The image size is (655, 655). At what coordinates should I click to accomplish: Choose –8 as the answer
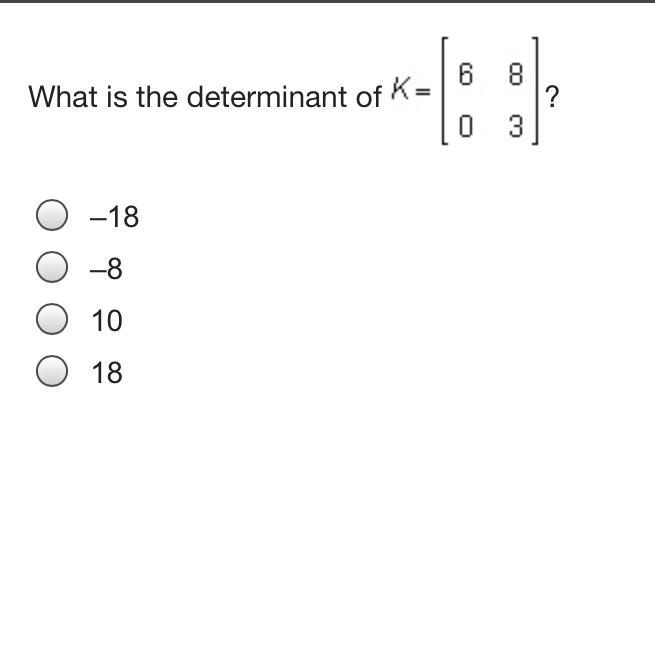(52, 268)
